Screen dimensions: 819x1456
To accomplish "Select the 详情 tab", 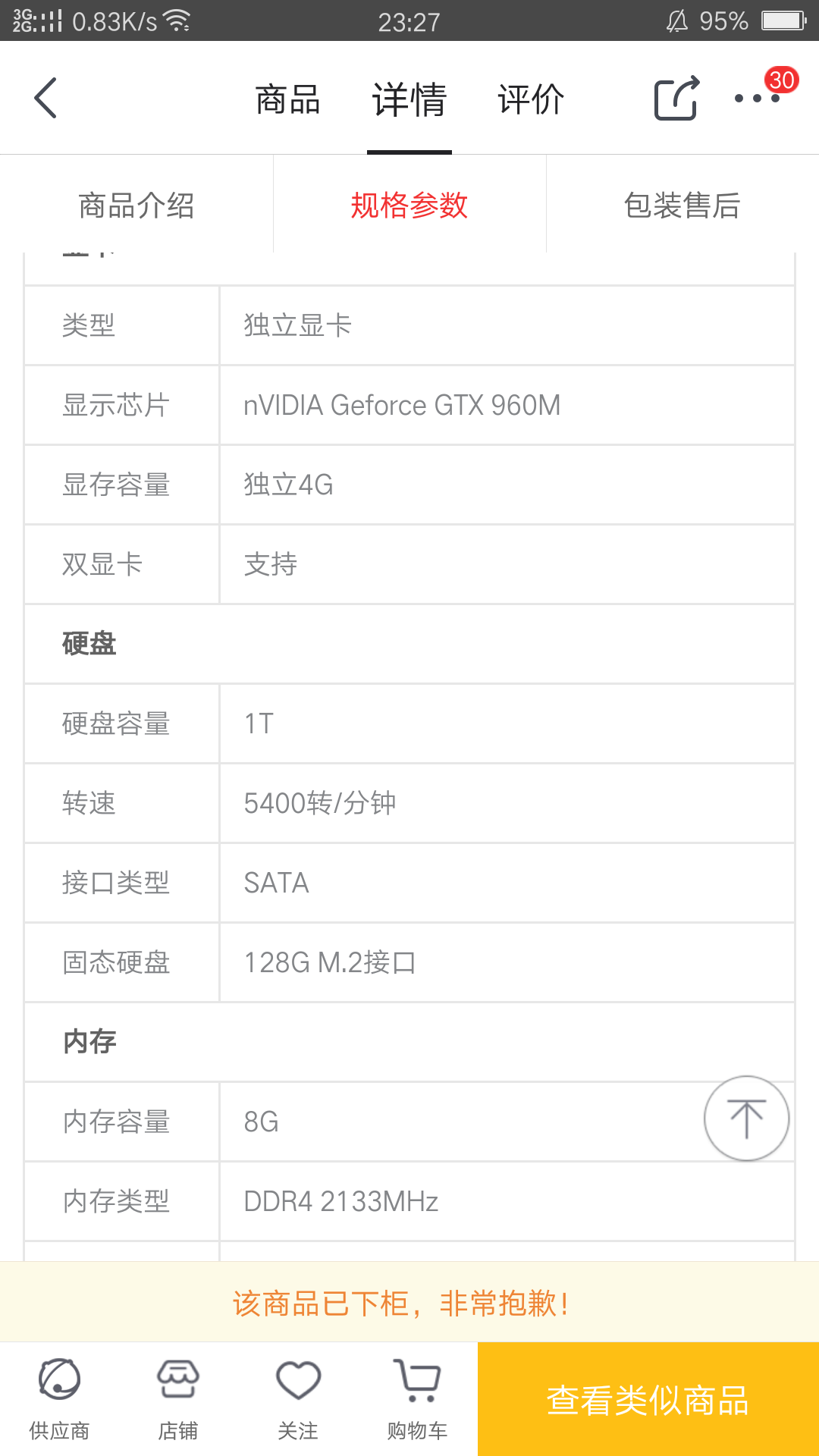I will pos(409,100).
